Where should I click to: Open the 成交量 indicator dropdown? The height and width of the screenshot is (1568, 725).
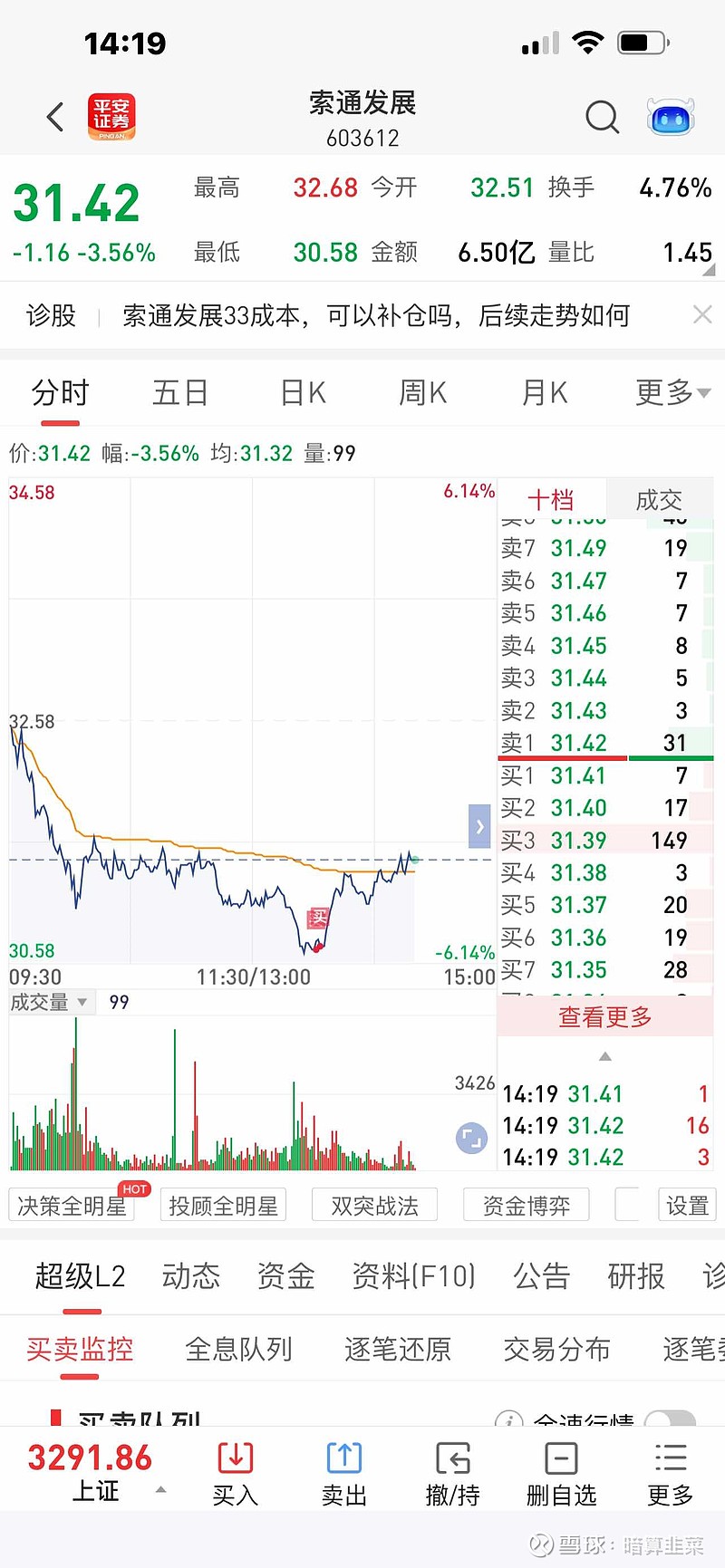(x=49, y=1003)
